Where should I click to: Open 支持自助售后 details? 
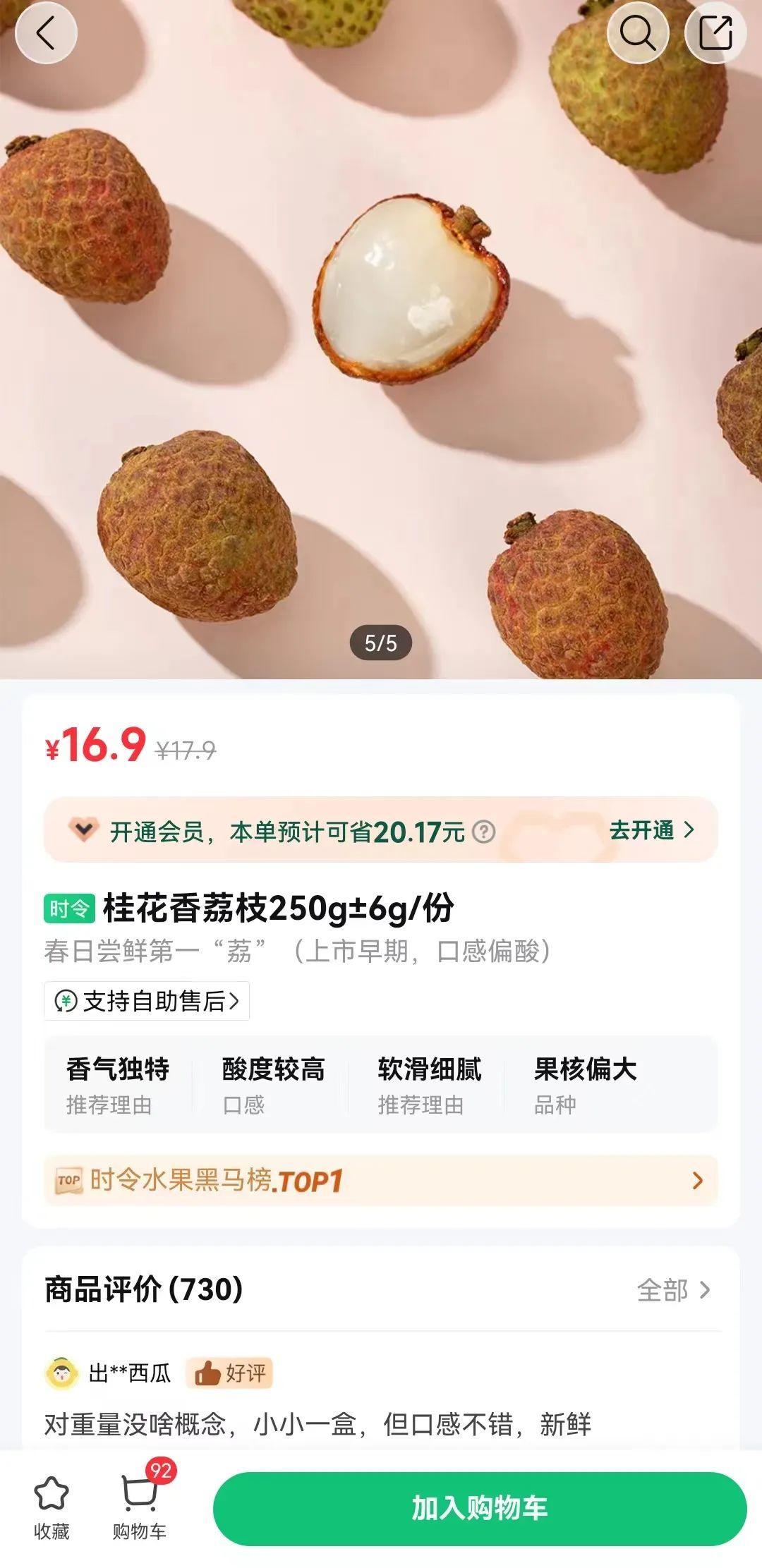tap(147, 1001)
